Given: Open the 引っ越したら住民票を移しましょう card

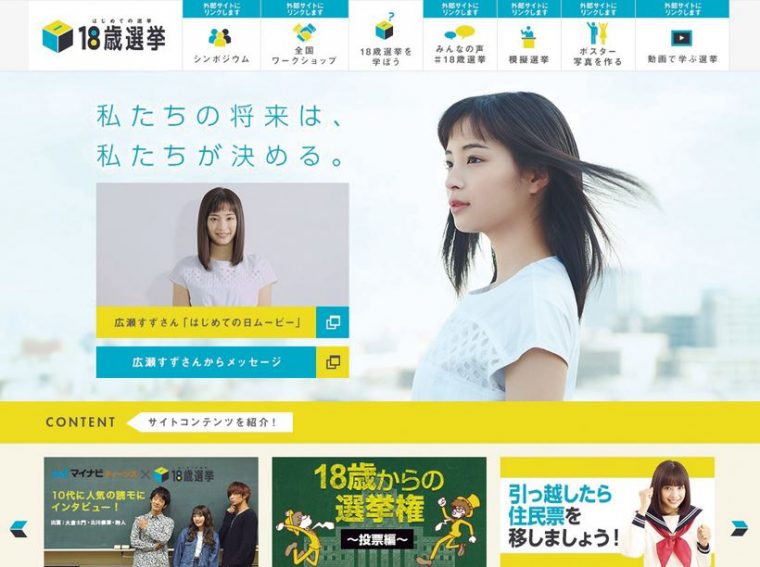Looking at the screenshot, I should pyautogui.click(x=607, y=512).
